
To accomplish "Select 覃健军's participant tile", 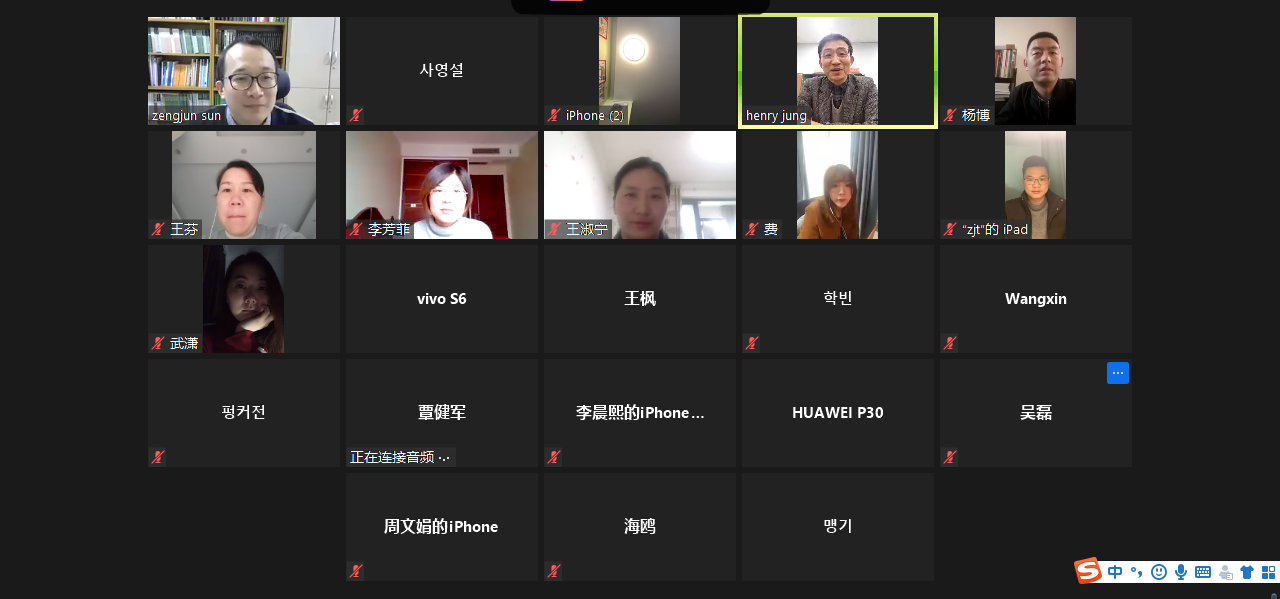I will [x=442, y=413].
